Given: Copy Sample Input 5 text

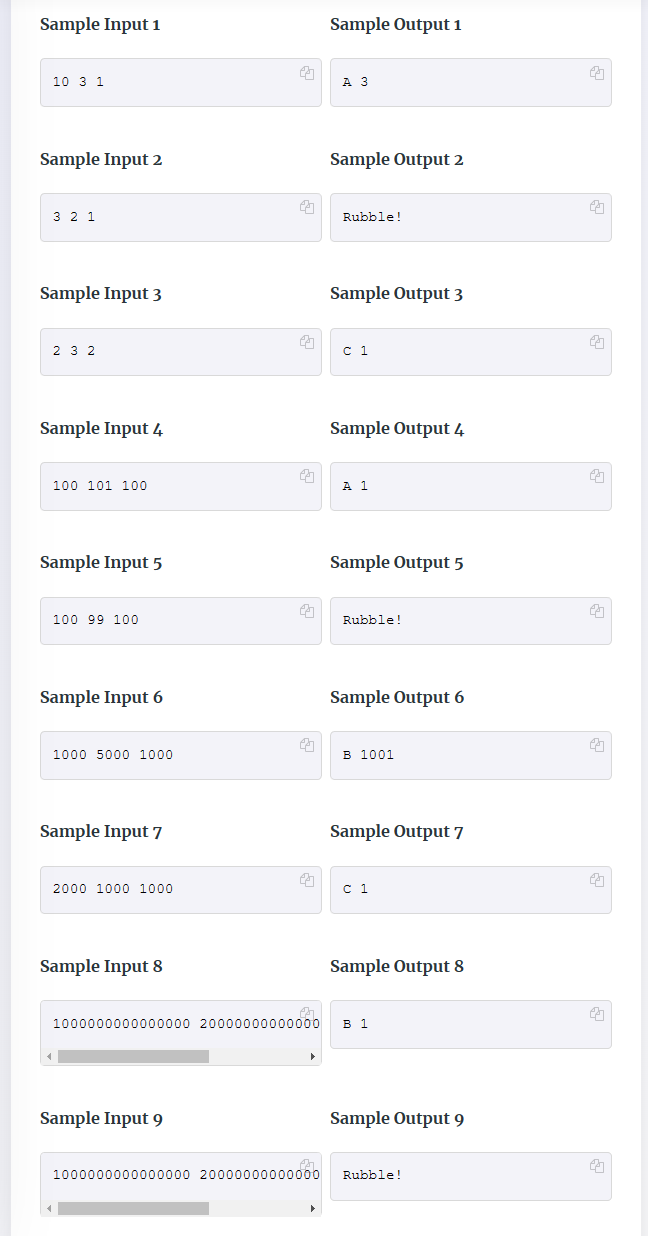Looking at the screenshot, I should 307,611.
